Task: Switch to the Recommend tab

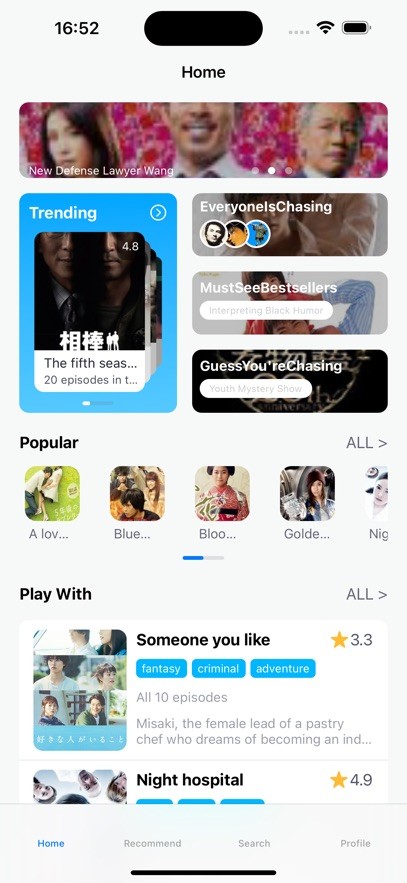Action: click(153, 843)
